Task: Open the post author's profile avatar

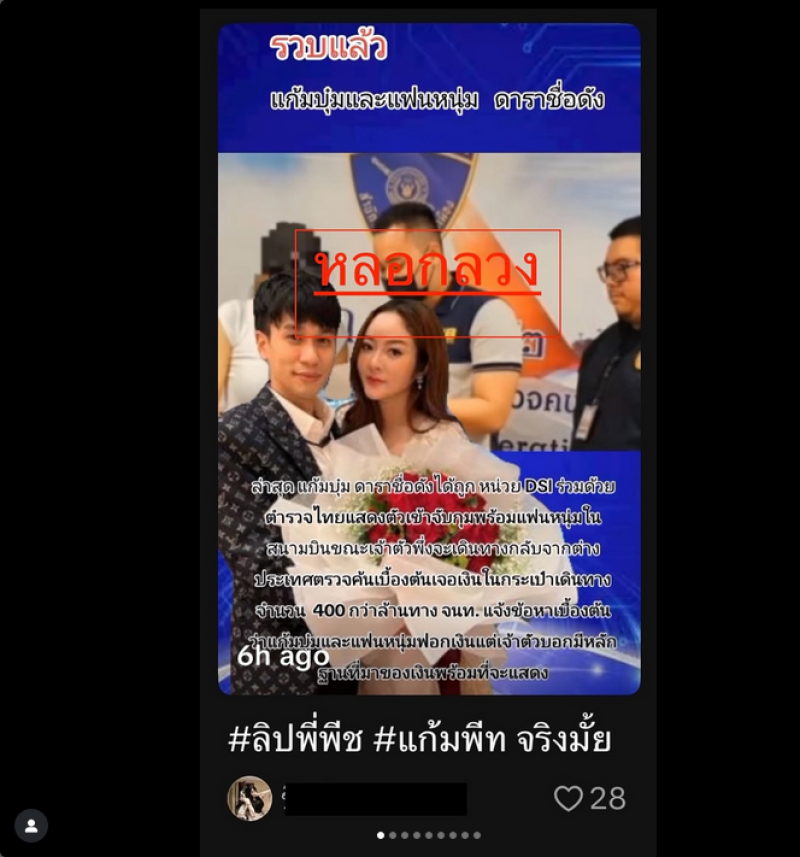Action: tap(249, 798)
